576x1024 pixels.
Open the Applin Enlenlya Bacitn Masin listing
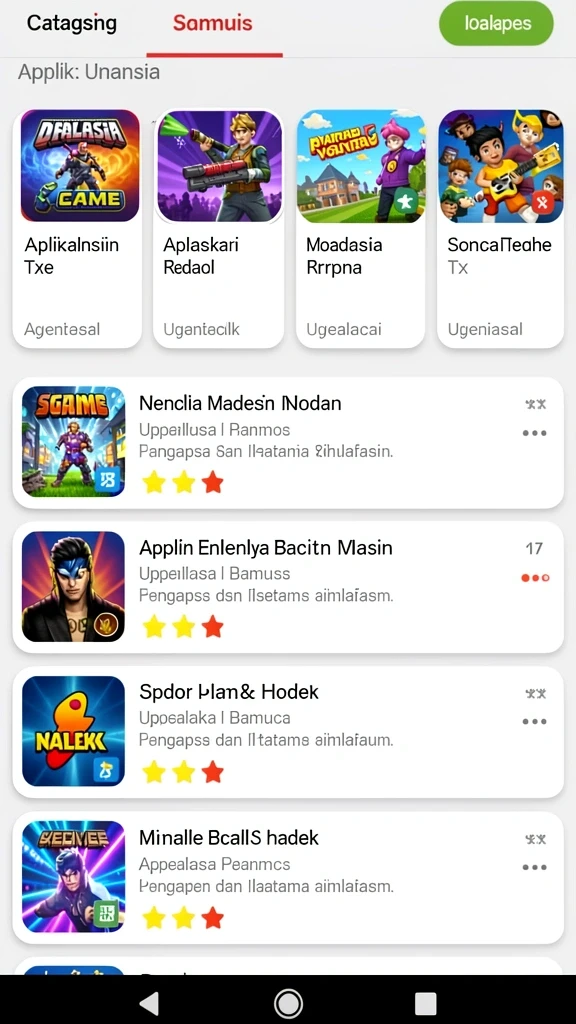point(288,587)
